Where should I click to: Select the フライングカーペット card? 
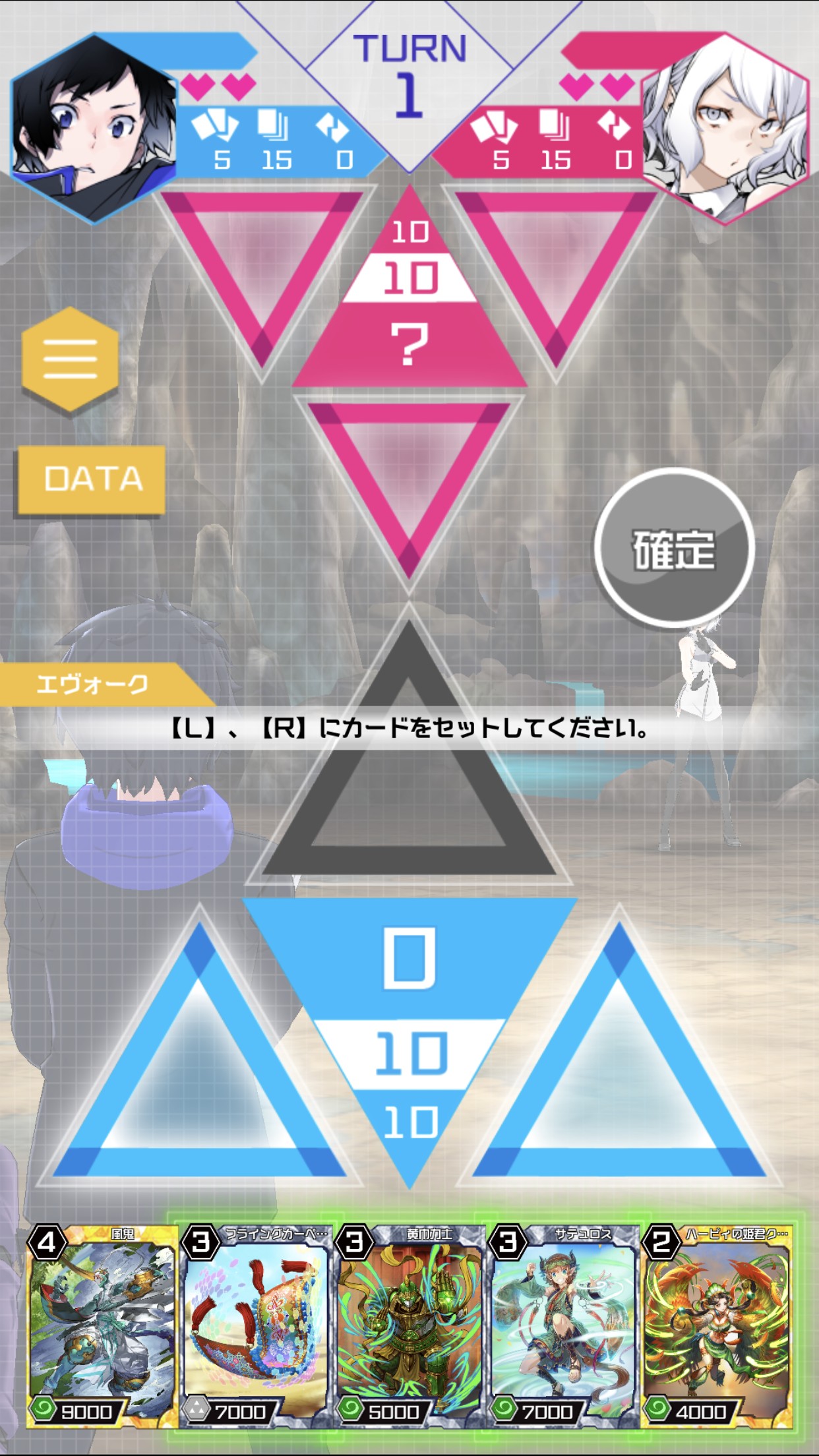click(256, 1327)
